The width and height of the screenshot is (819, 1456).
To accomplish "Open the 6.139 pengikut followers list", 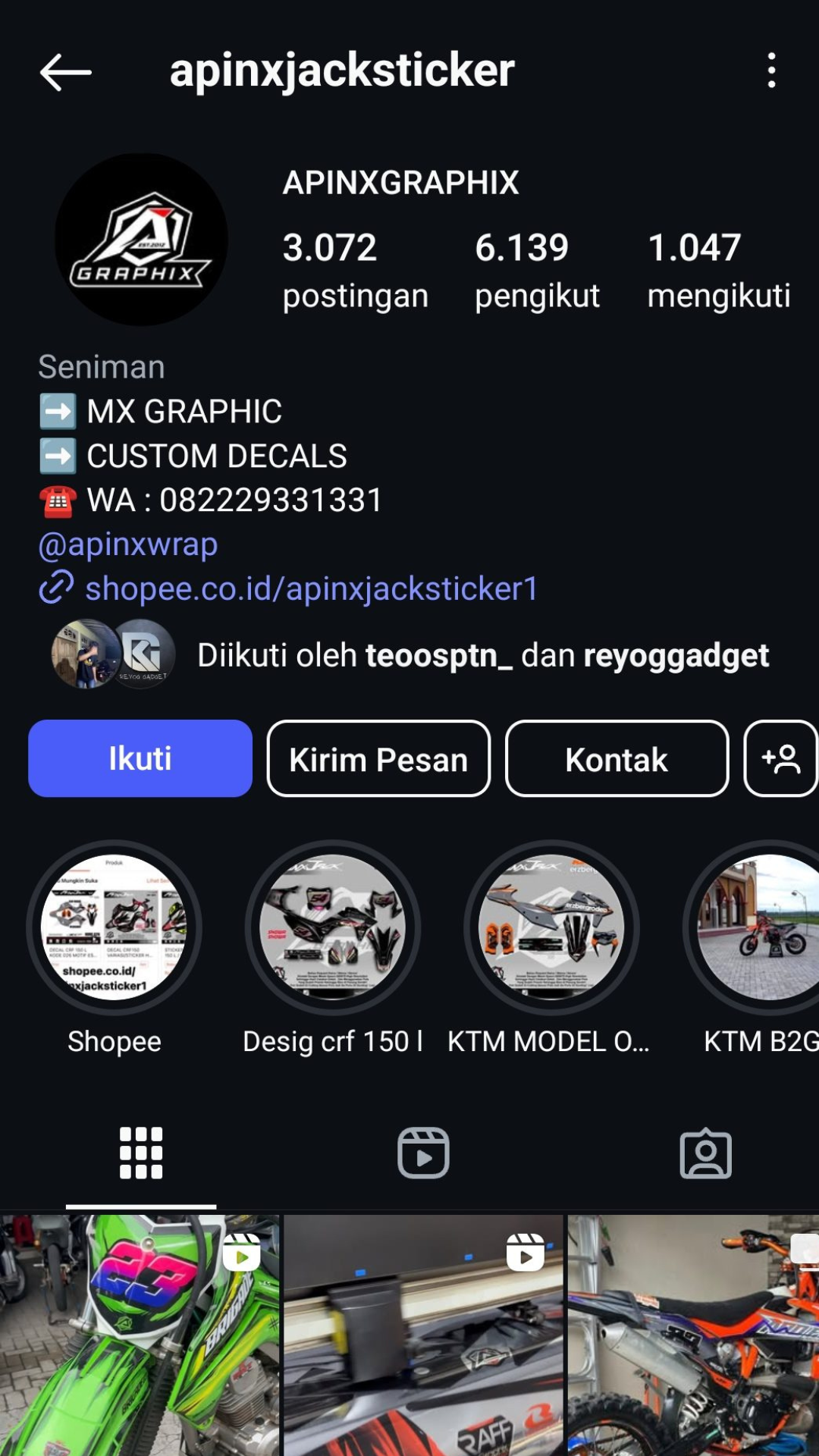I will 536,271.
